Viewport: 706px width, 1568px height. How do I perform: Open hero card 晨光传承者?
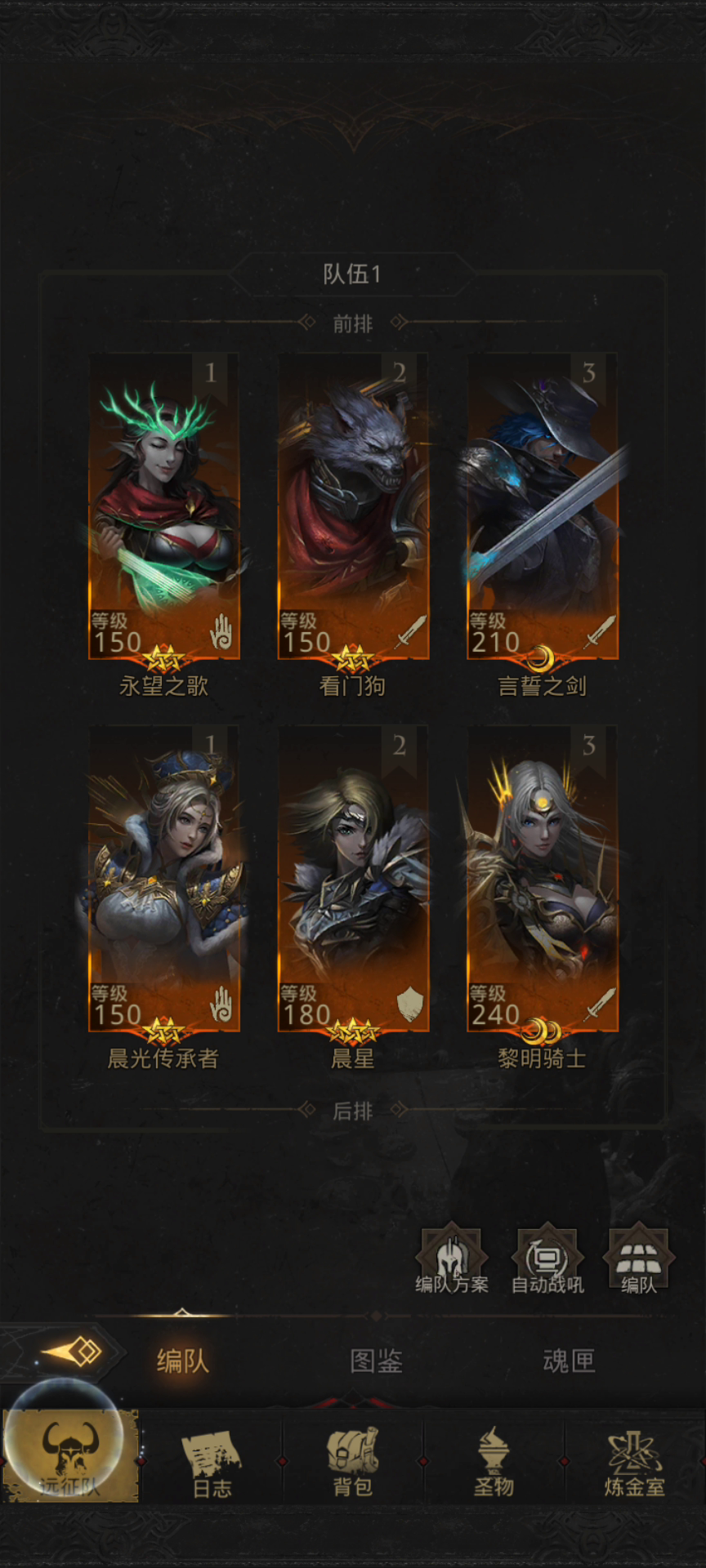pyautogui.click(x=163, y=879)
